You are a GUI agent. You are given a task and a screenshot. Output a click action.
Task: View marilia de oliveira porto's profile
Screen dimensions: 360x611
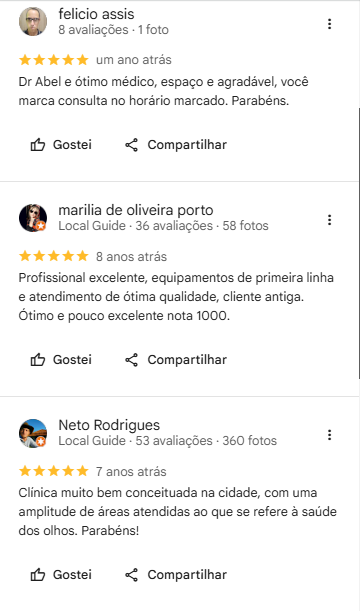(x=136, y=210)
